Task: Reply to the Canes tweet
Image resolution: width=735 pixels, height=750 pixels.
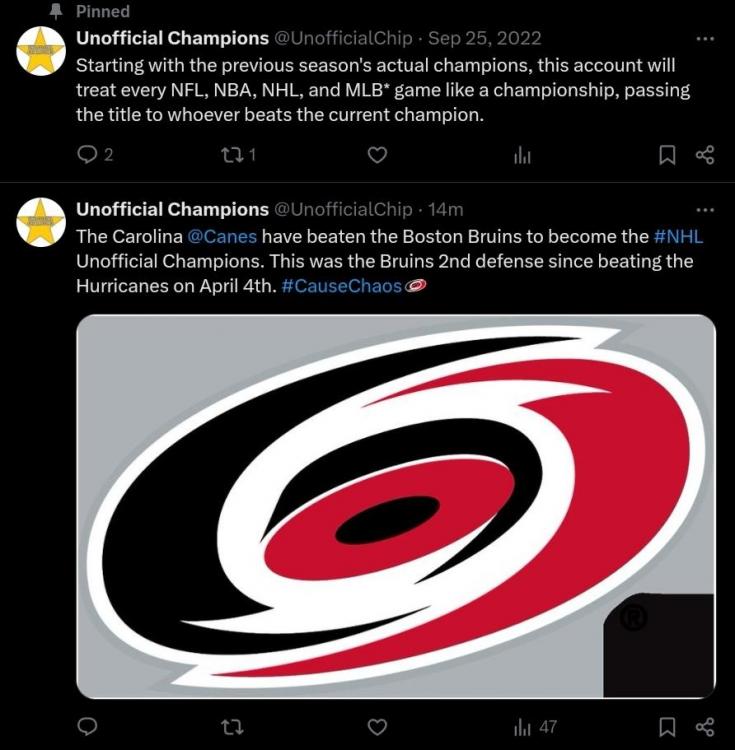Action: [x=88, y=726]
